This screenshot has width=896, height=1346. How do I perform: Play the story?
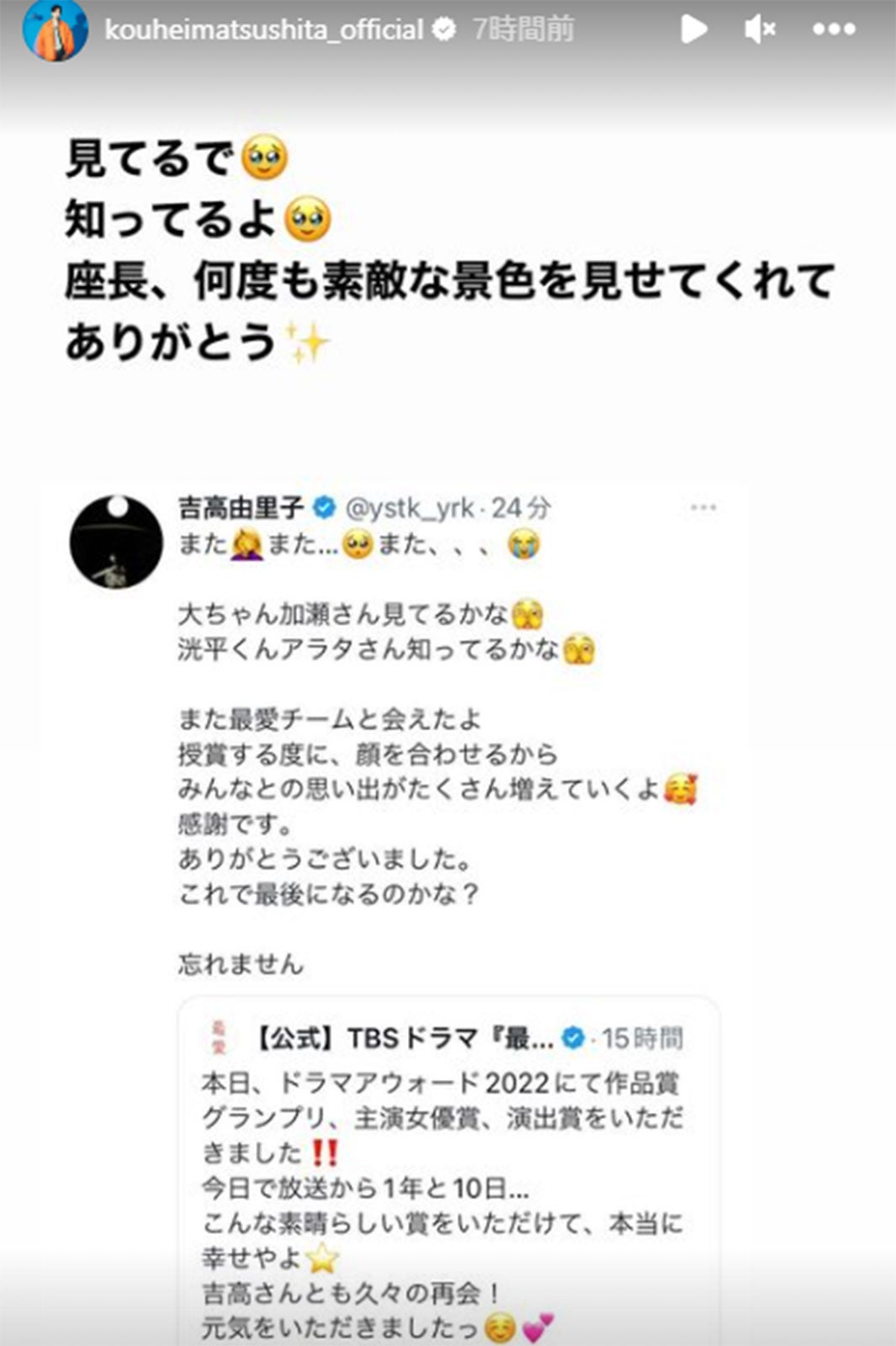click(x=692, y=29)
